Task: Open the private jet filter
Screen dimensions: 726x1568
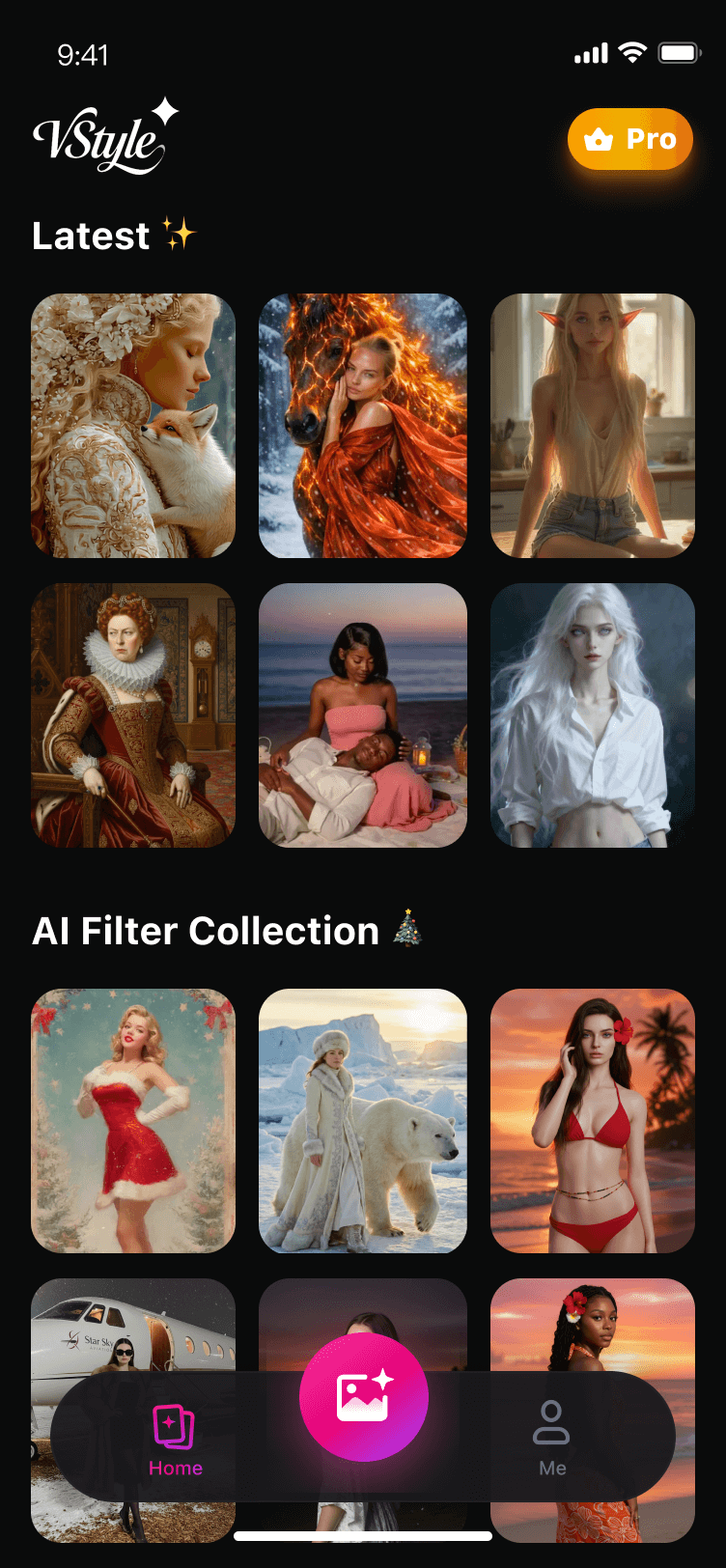Action: pos(133,1328)
